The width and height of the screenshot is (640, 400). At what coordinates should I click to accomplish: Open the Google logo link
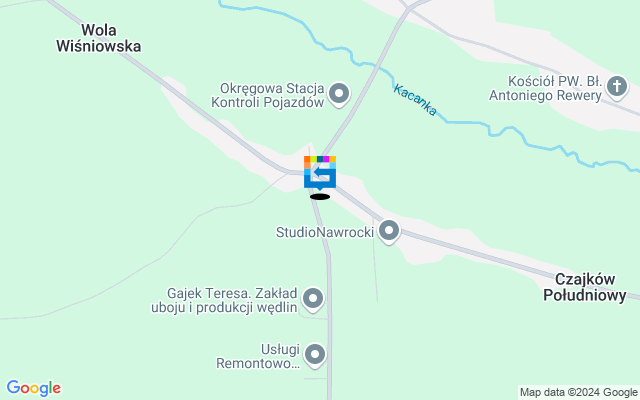pyautogui.click(x=33, y=388)
